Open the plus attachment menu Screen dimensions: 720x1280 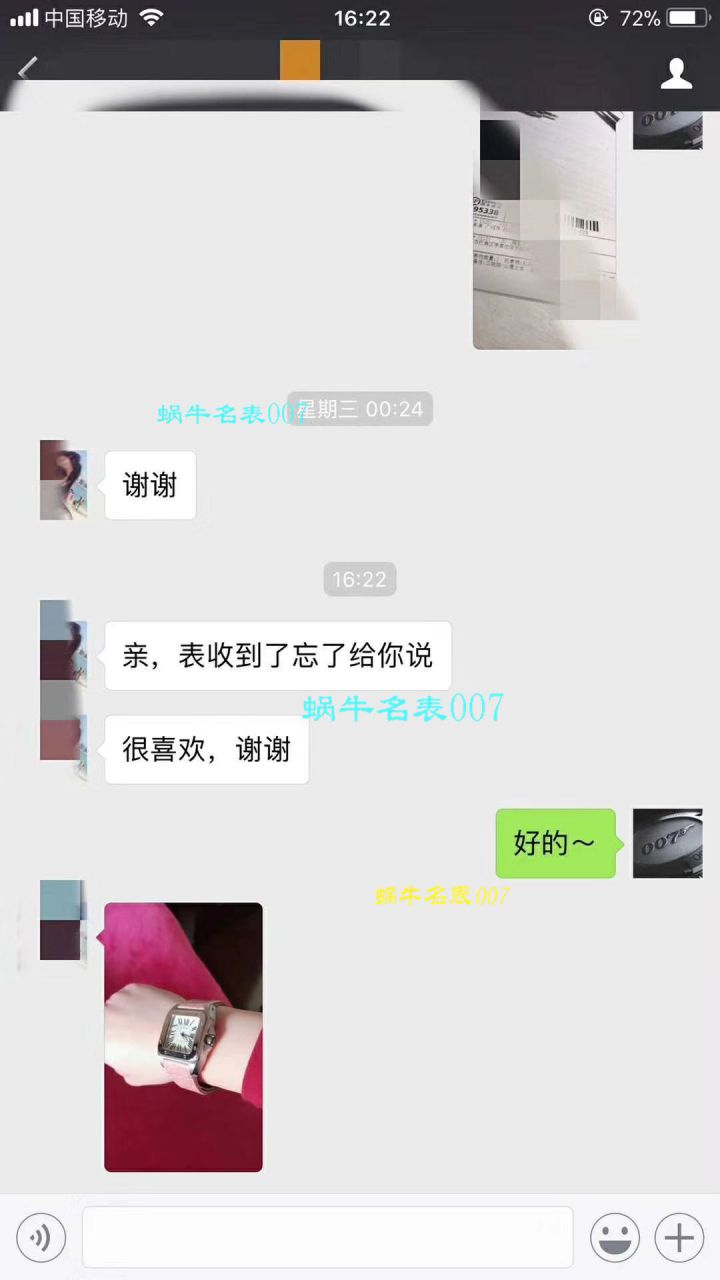(678, 1237)
